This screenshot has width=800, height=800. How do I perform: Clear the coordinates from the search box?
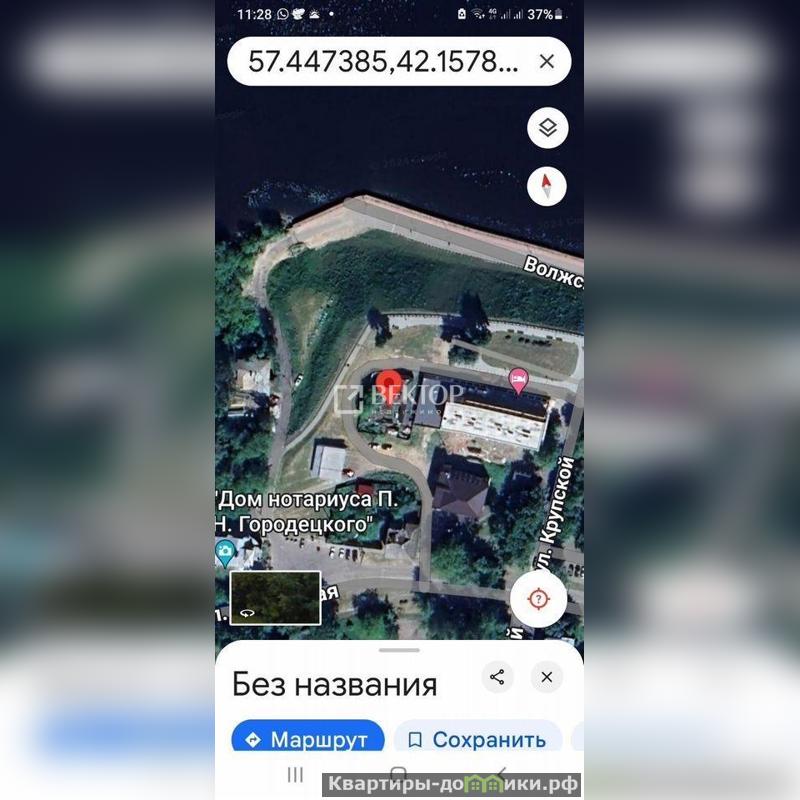(x=546, y=61)
